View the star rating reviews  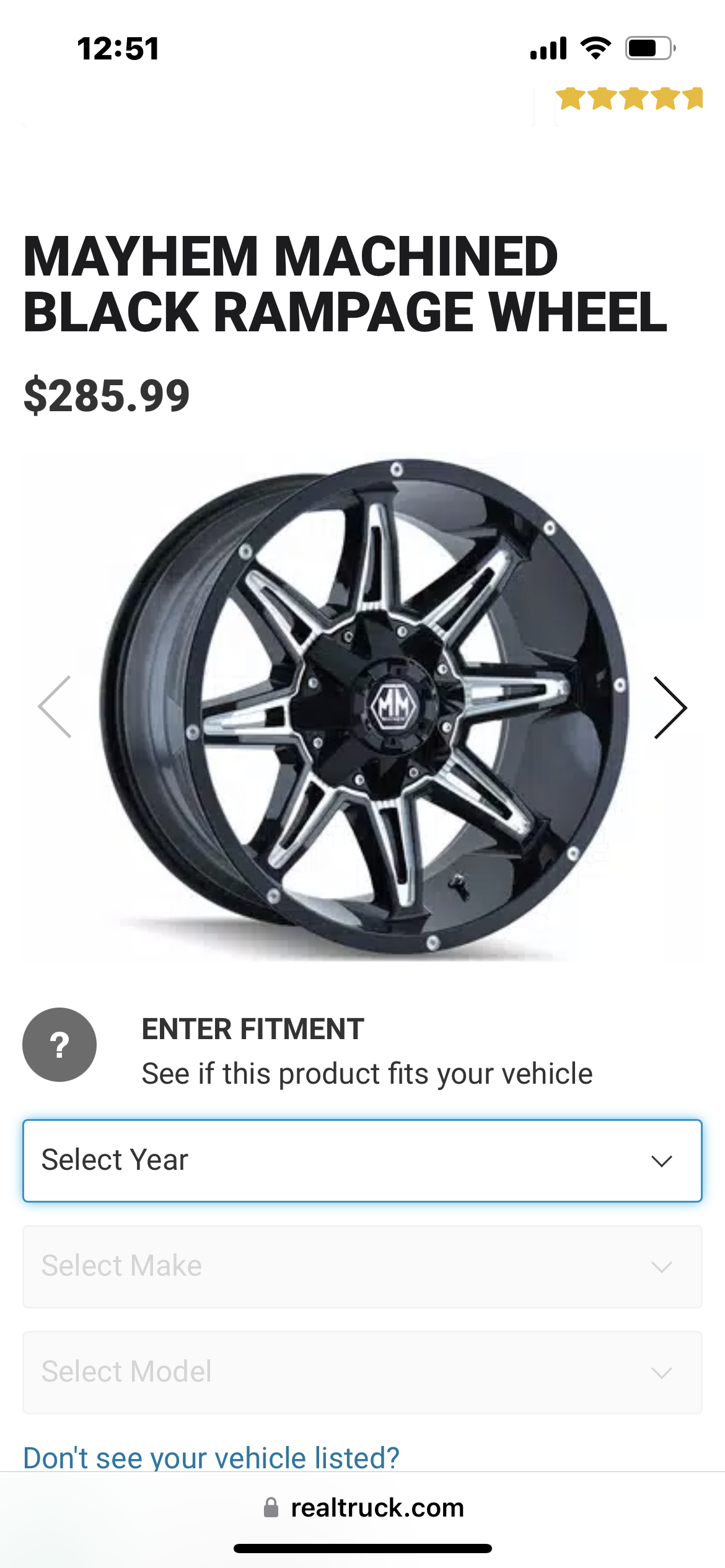pyautogui.click(x=629, y=99)
